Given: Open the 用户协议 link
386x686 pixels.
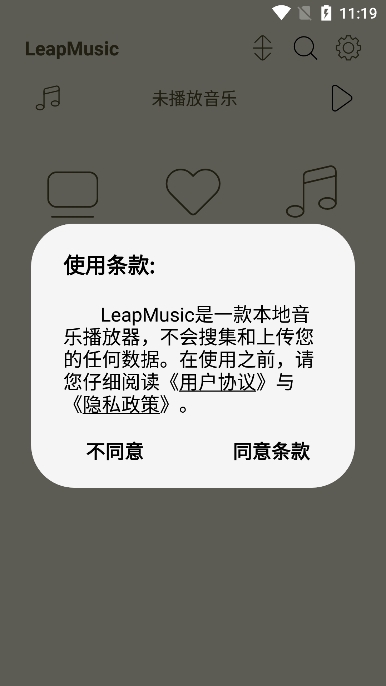Looking at the screenshot, I should coord(218,383).
